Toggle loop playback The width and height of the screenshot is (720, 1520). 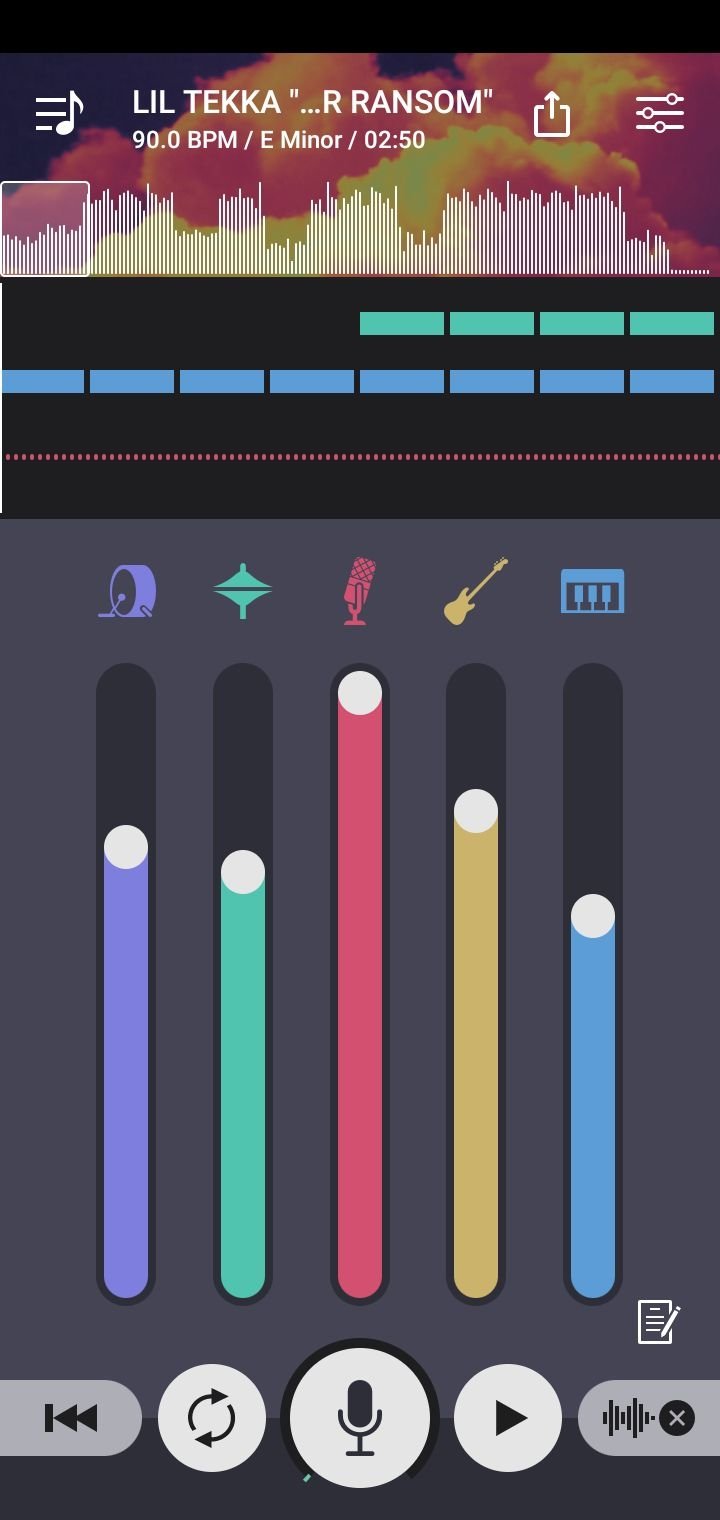(x=212, y=1418)
